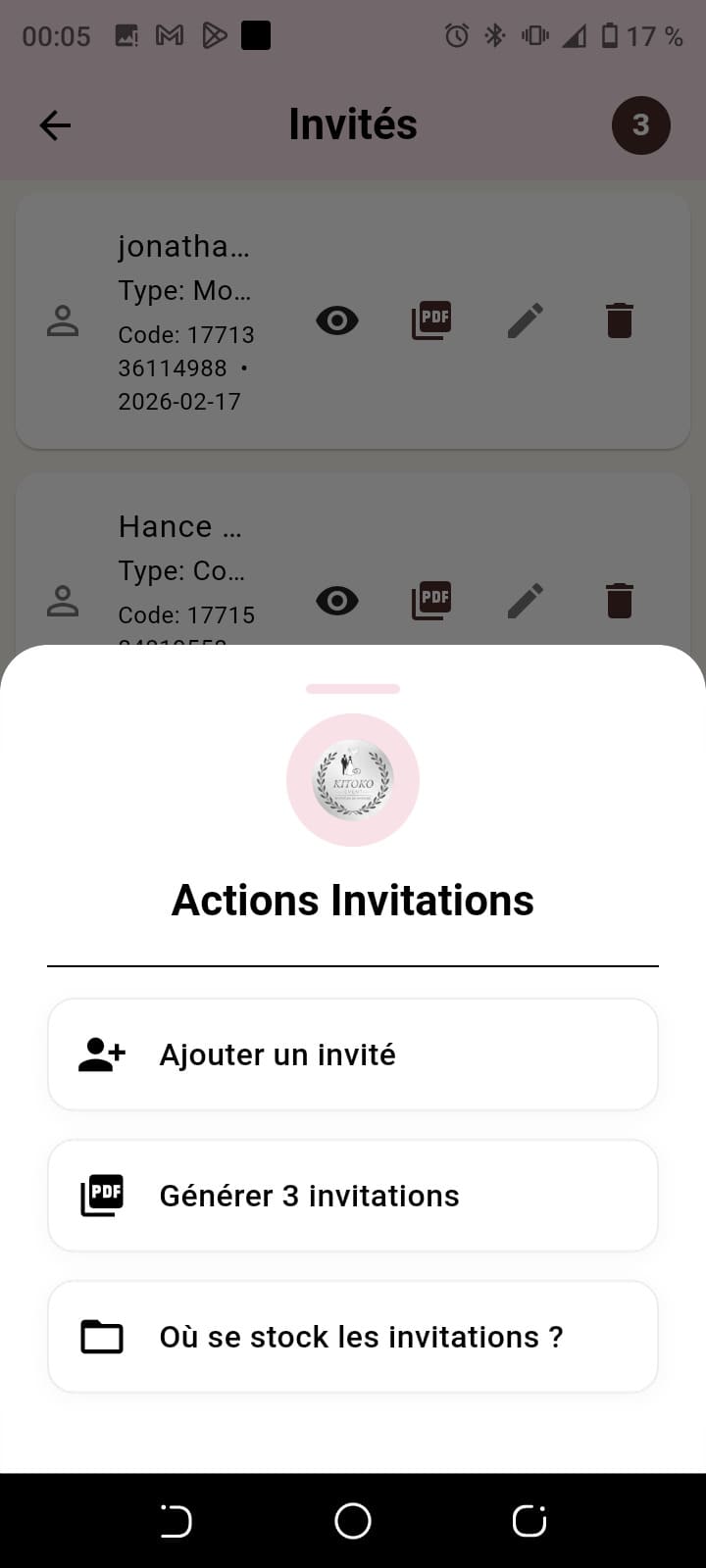This screenshot has height=1568, width=706.
Task: Edit Hance's guest entry with pencil icon
Action: pyautogui.click(x=526, y=600)
